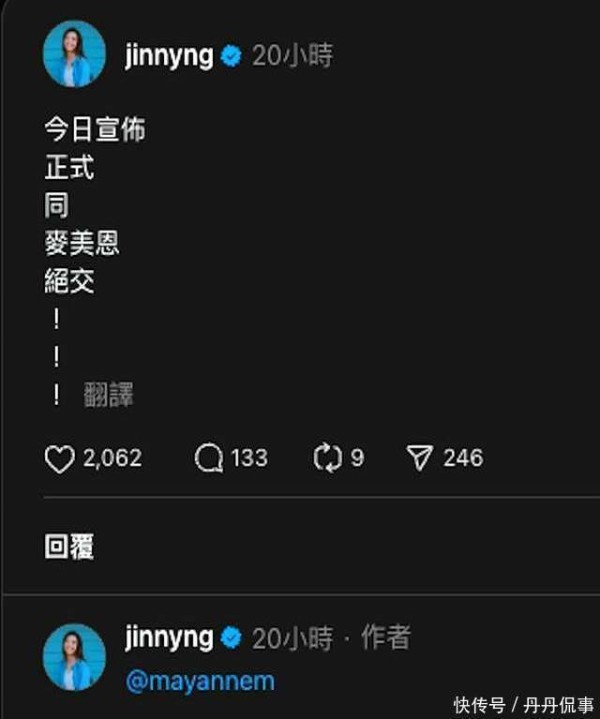Share the post via the send icon
Screen dimensions: 600x719
tap(419, 459)
